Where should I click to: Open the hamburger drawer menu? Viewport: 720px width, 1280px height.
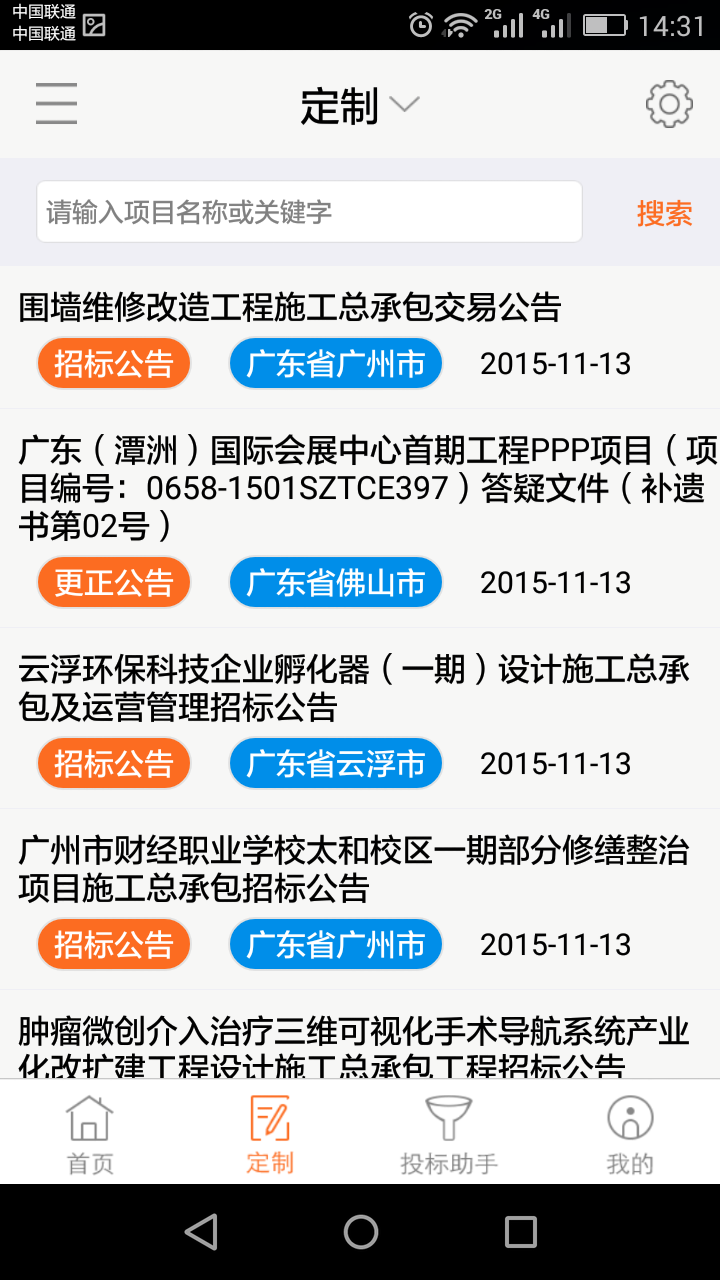56,104
